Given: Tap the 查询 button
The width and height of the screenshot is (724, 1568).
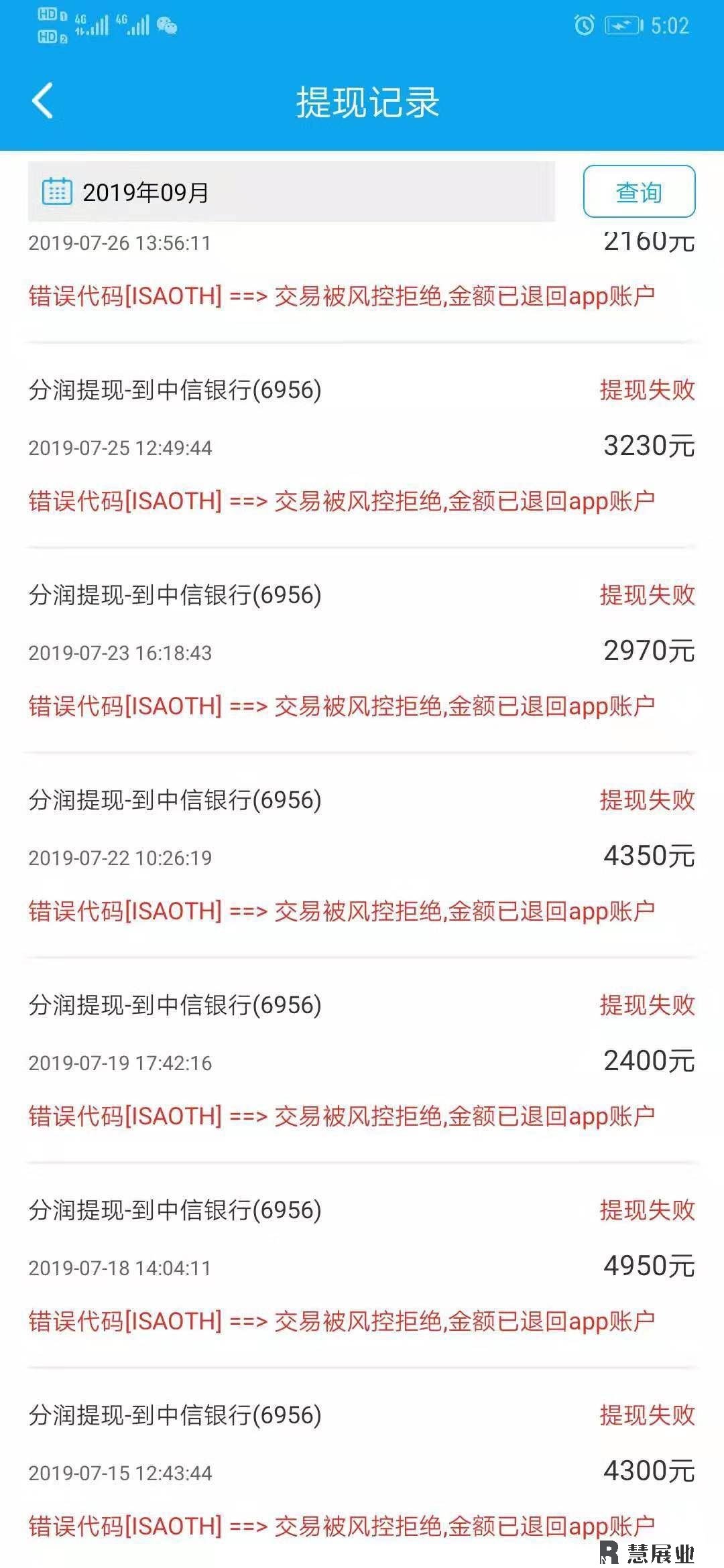Looking at the screenshot, I should (x=639, y=192).
